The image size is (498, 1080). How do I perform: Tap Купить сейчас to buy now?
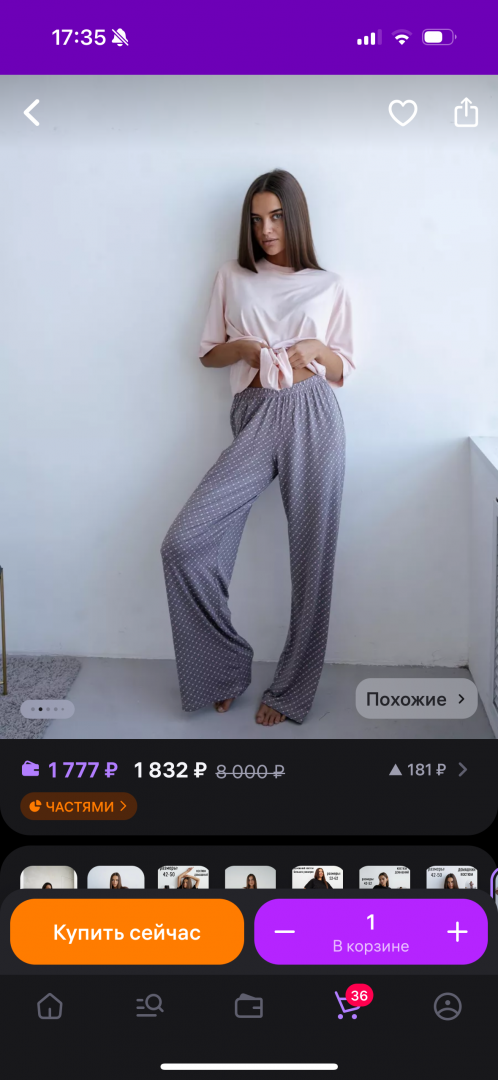(x=127, y=933)
